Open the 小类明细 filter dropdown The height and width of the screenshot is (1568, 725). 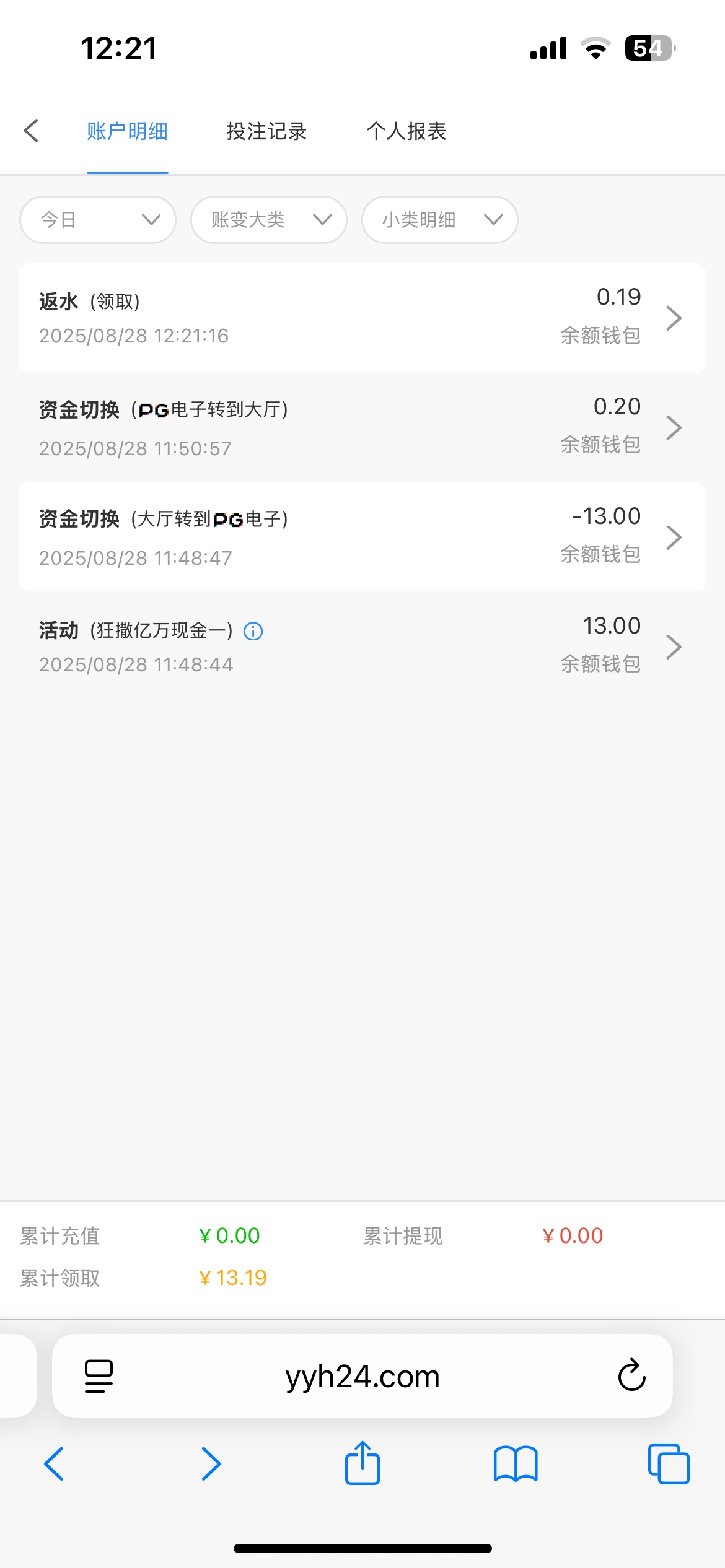[440, 220]
